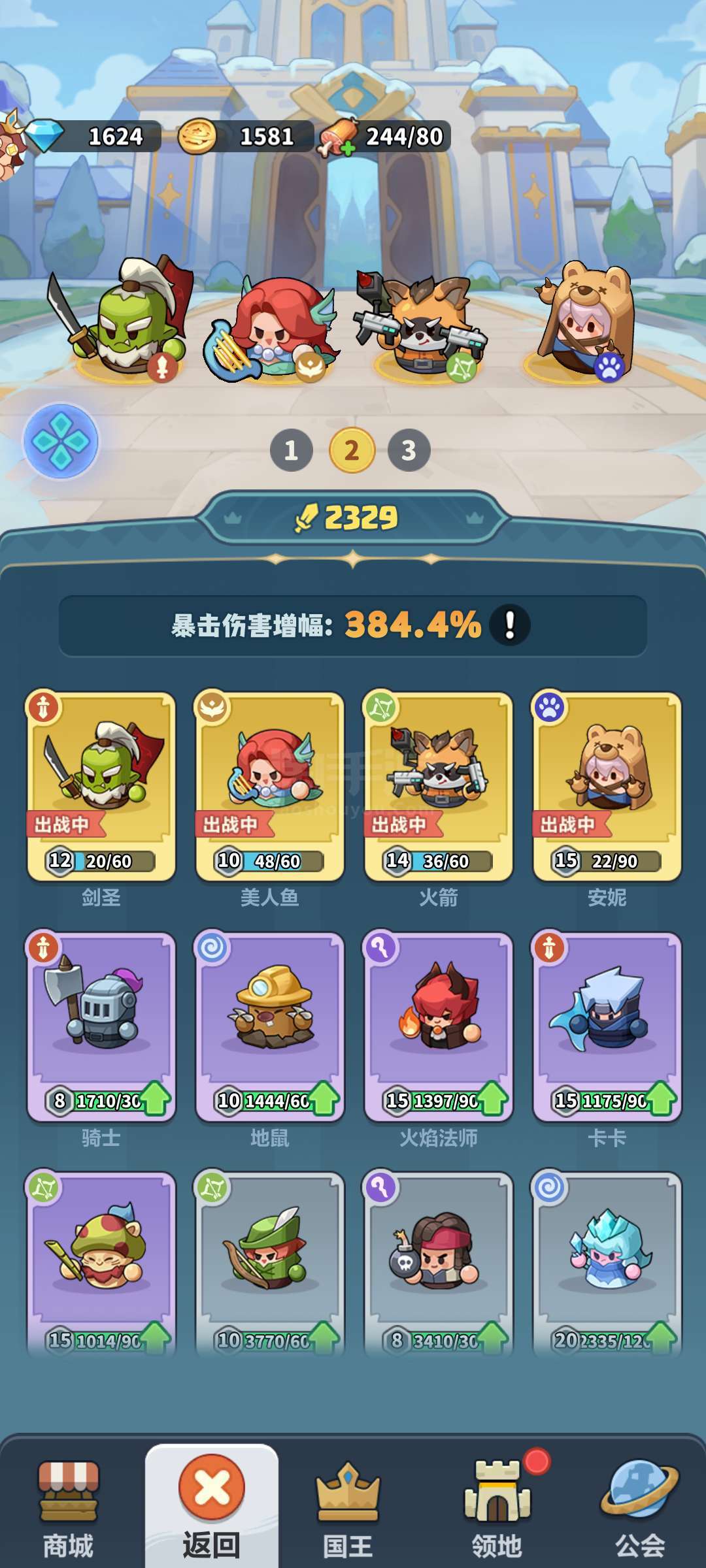Open the player avatar in the top corner
The width and height of the screenshot is (706, 1568).
point(11,145)
